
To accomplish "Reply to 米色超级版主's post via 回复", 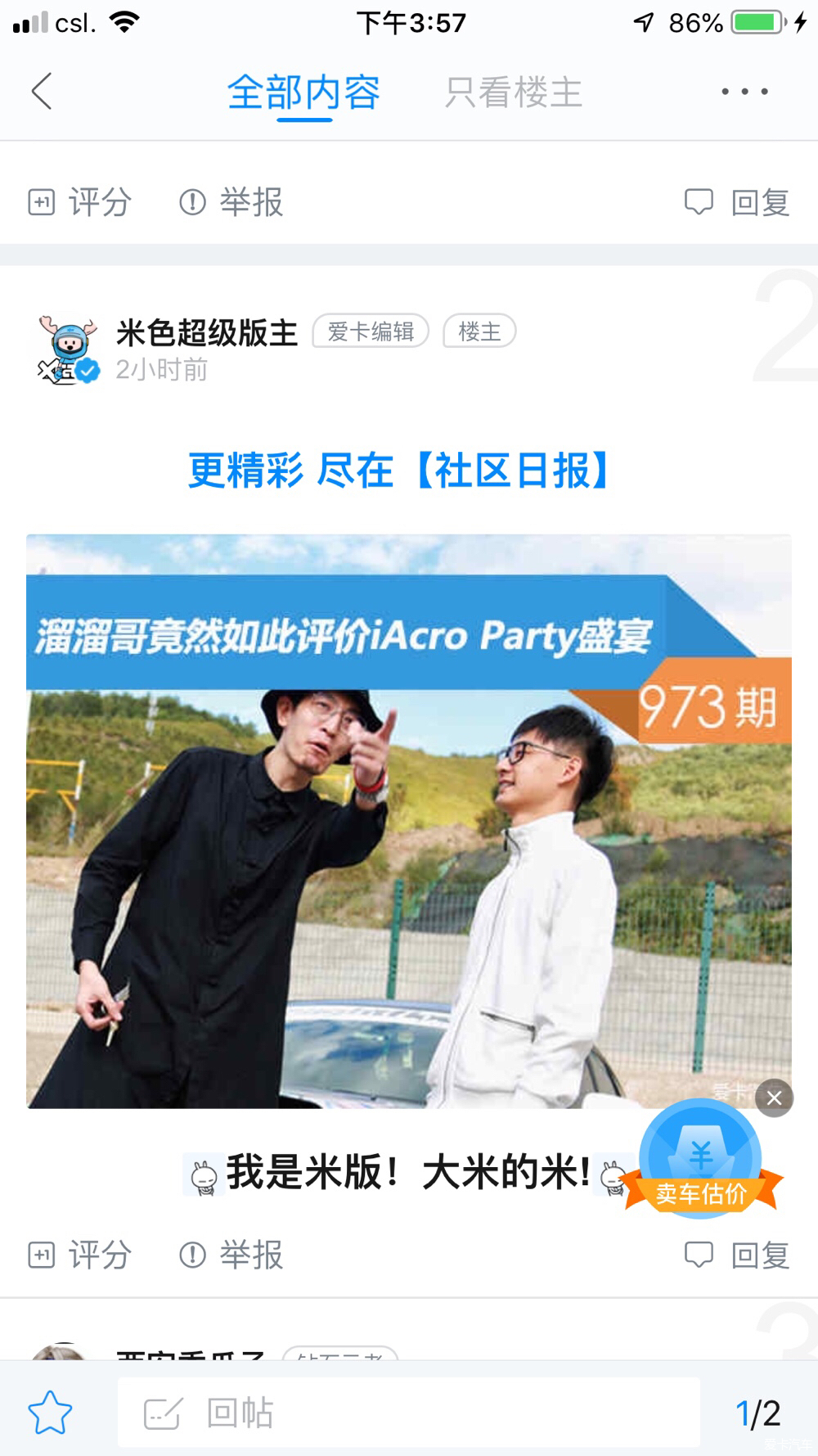I will coord(737,1255).
